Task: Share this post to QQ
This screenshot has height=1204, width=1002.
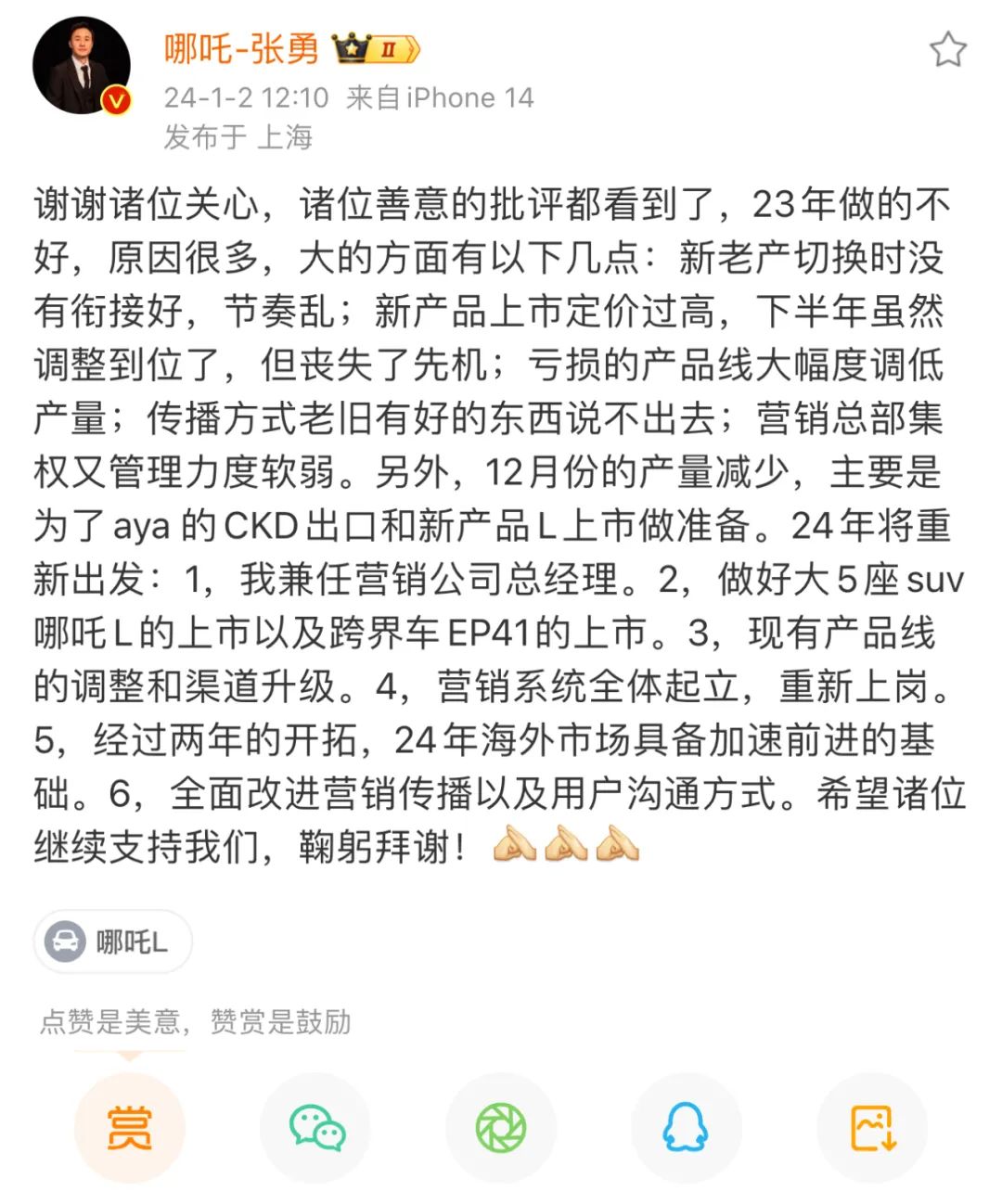Action: pos(687,1128)
